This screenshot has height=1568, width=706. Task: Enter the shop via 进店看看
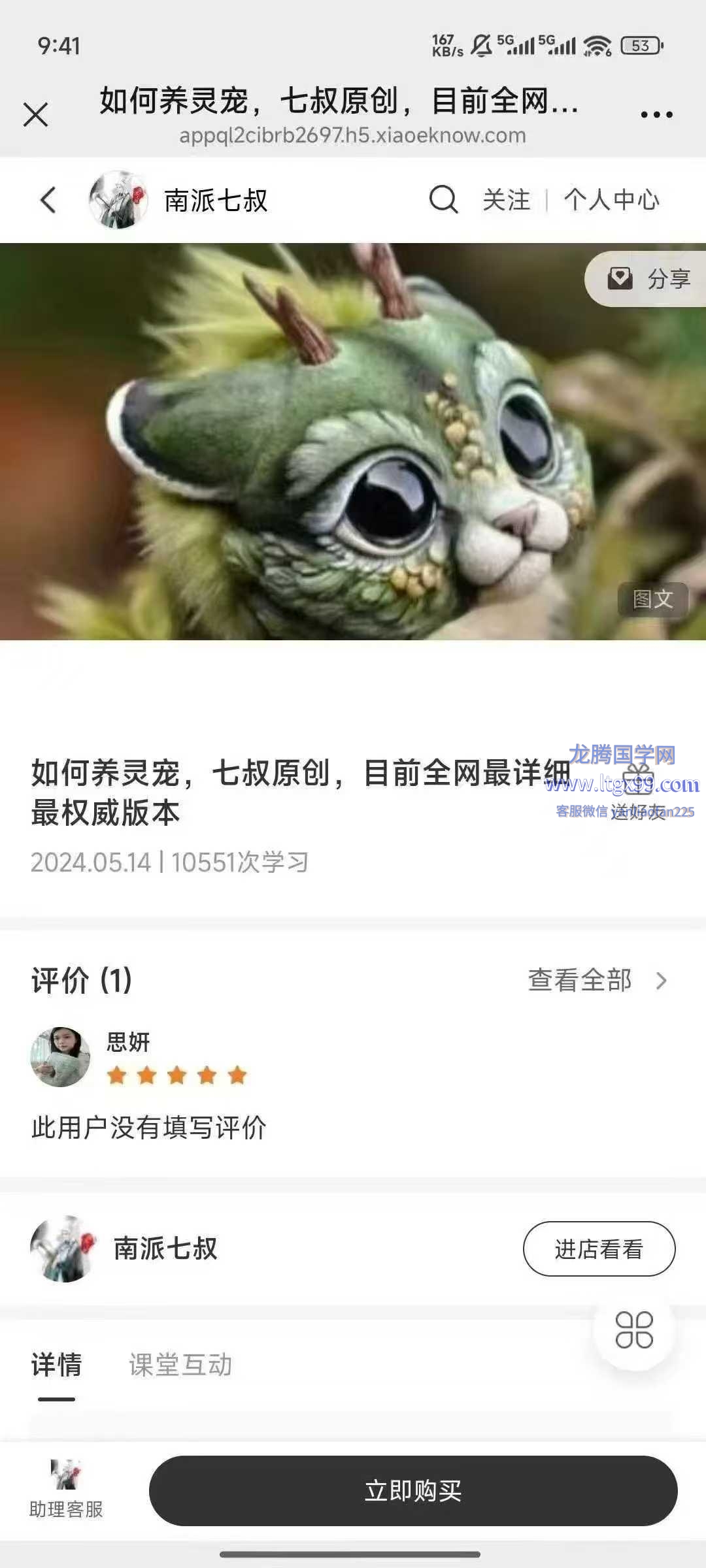(599, 1249)
